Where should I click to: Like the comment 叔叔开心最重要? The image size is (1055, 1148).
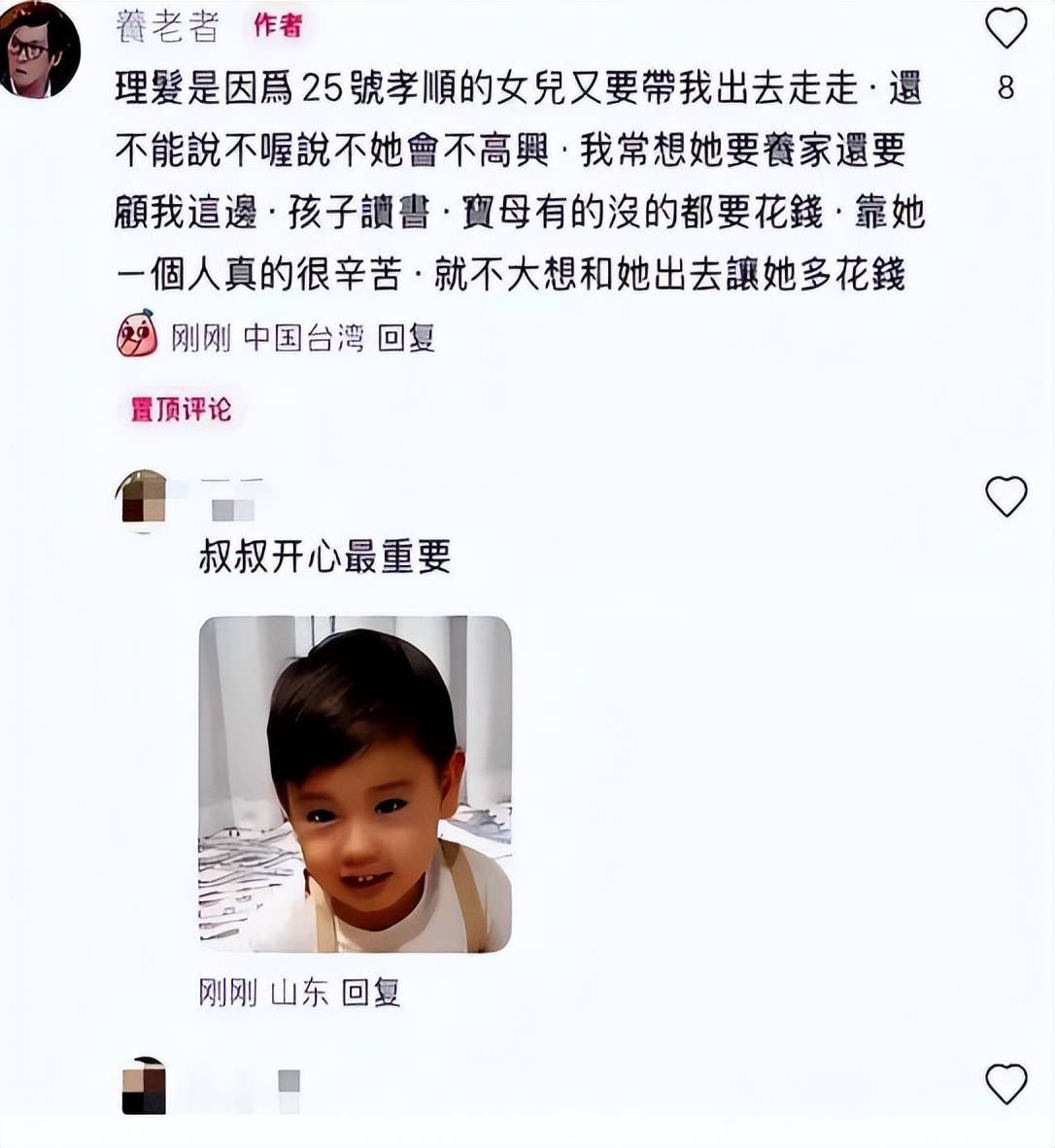1005,496
